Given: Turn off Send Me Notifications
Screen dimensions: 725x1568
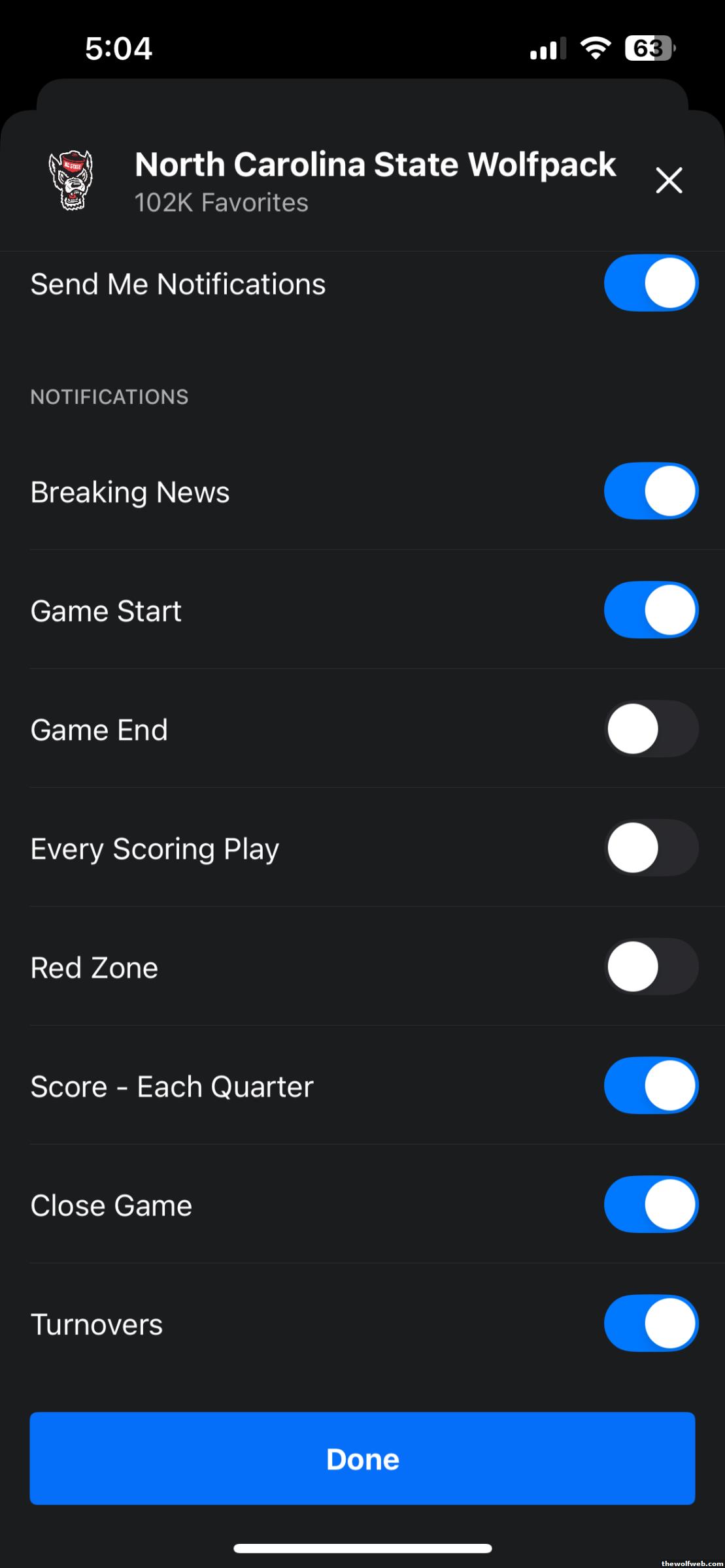Looking at the screenshot, I should point(650,283).
